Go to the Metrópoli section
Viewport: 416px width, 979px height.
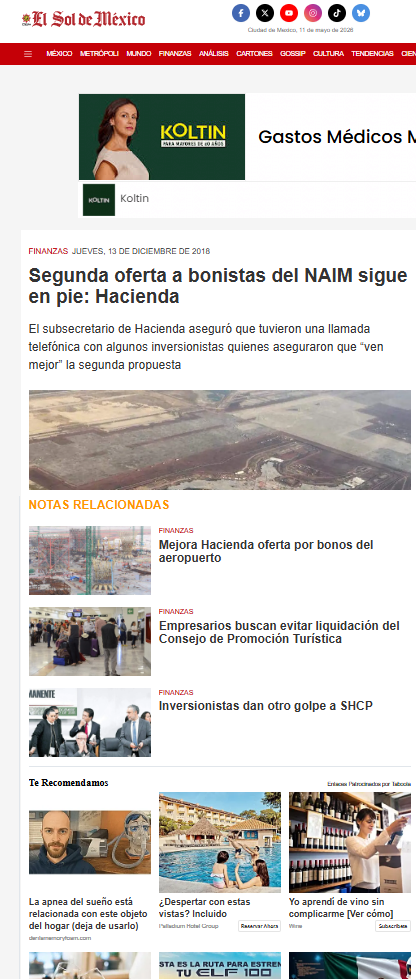[99, 54]
